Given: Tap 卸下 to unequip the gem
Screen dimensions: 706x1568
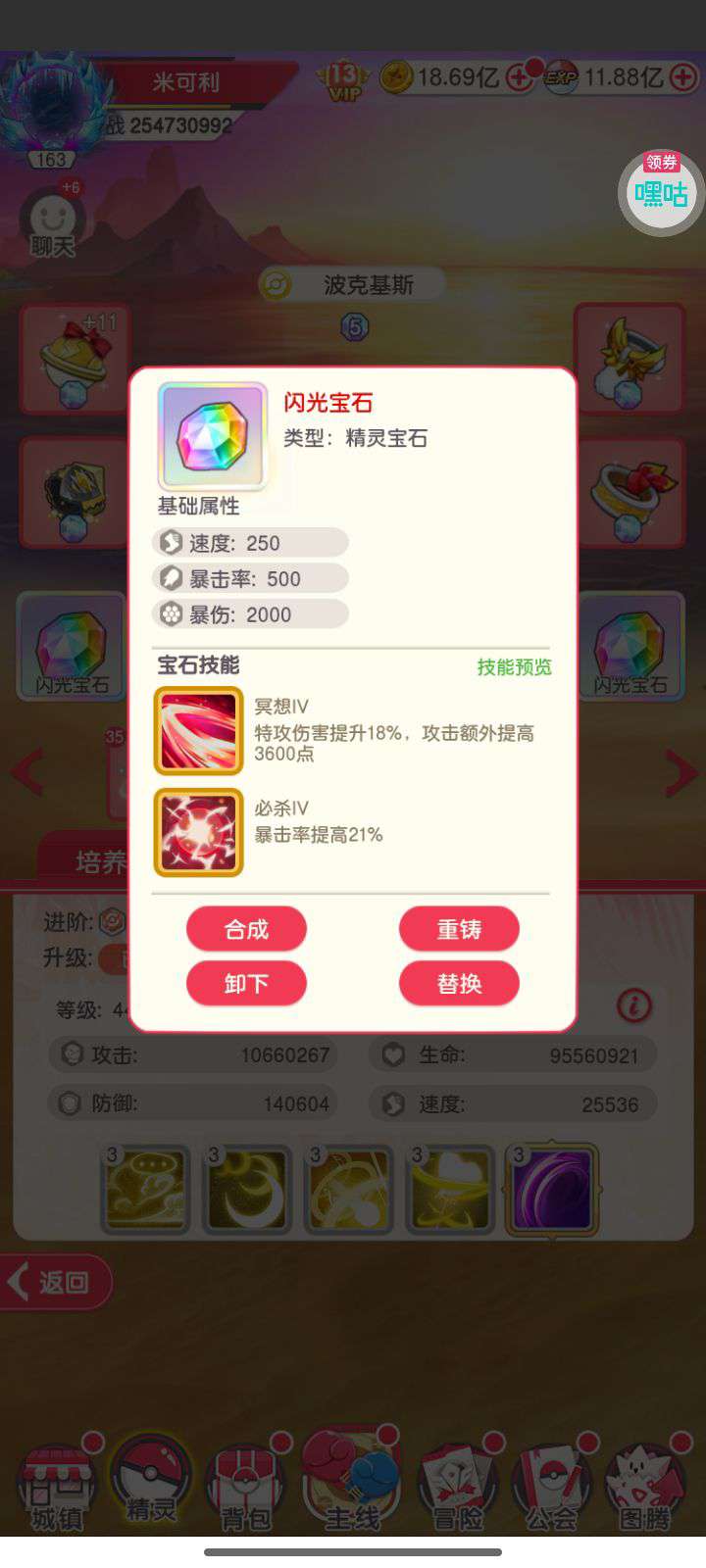Looking at the screenshot, I should 246,983.
